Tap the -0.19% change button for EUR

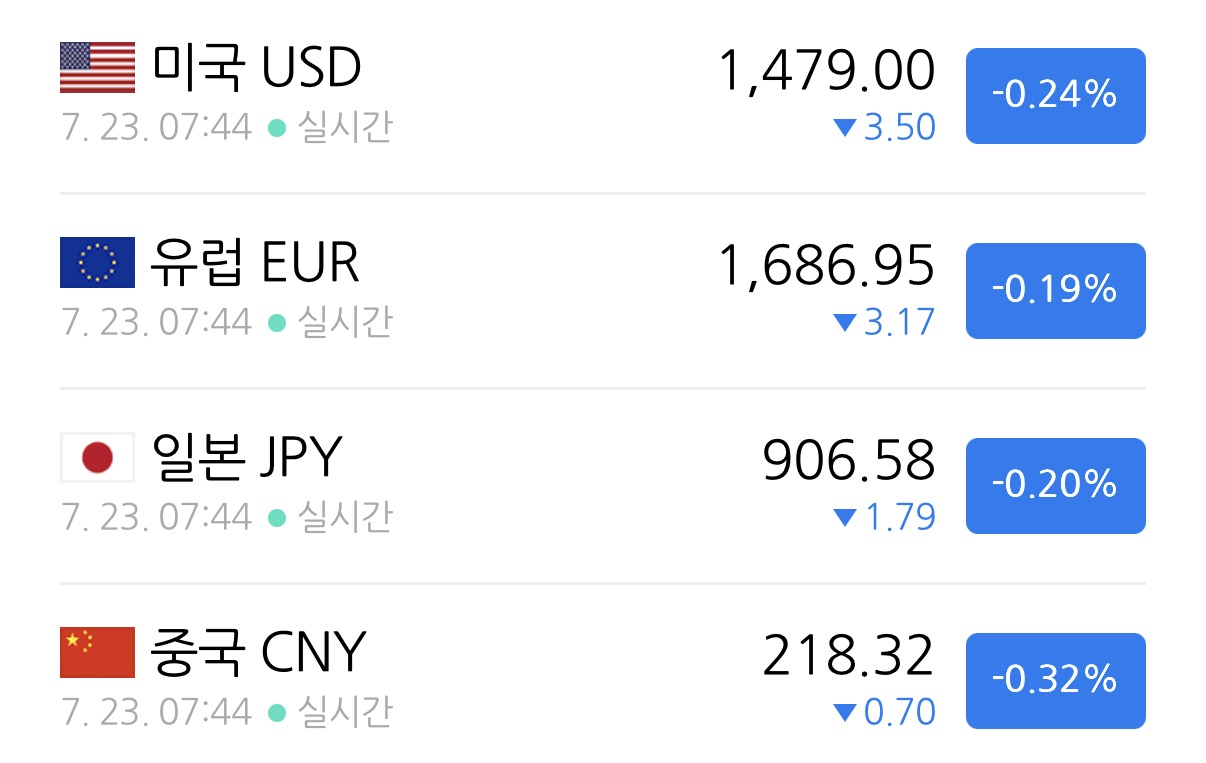coord(1055,291)
